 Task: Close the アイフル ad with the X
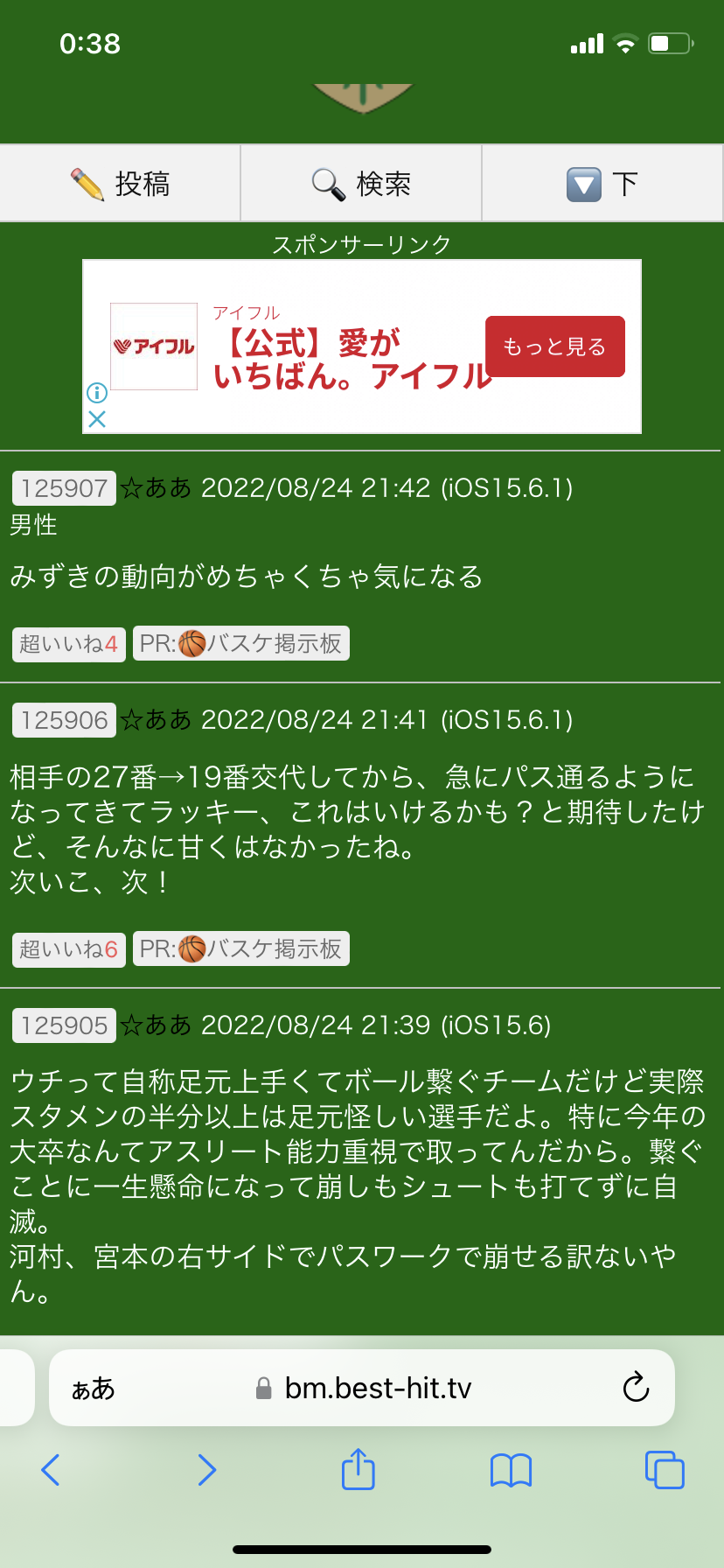97,419
